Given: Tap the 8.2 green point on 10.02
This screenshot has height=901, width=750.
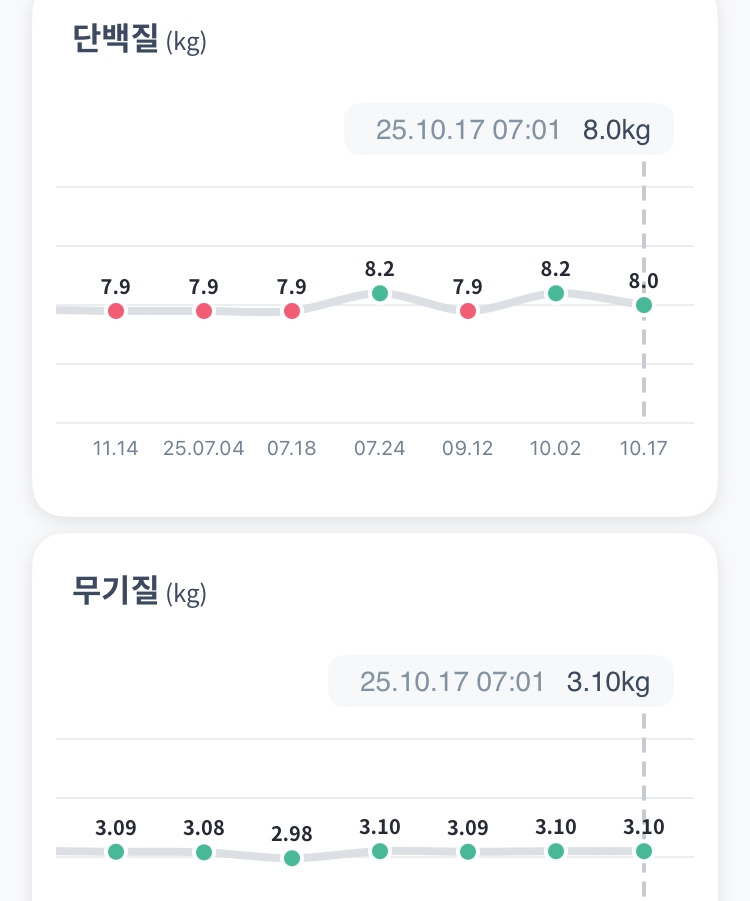Looking at the screenshot, I should pyautogui.click(x=556, y=293).
